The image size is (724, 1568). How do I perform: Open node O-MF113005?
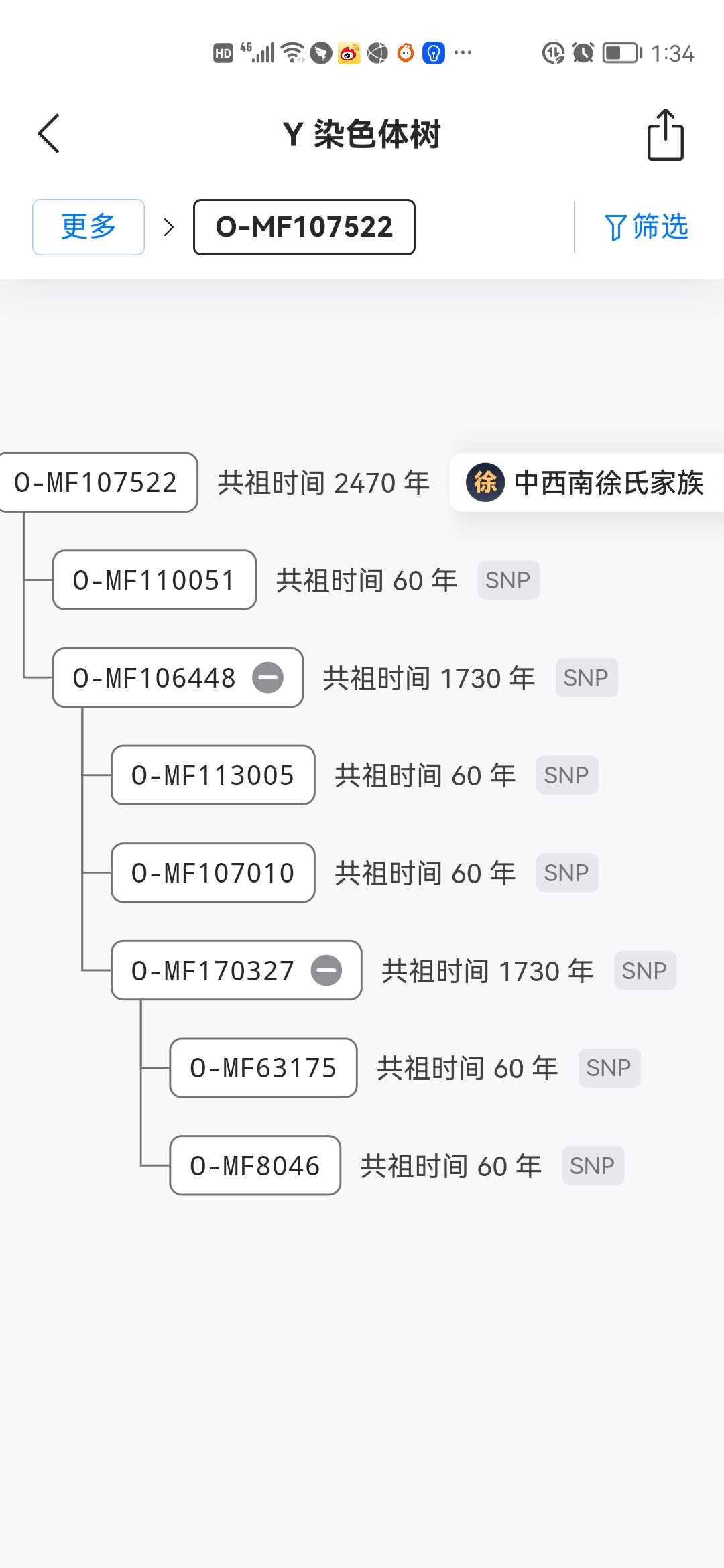pos(213,775)
